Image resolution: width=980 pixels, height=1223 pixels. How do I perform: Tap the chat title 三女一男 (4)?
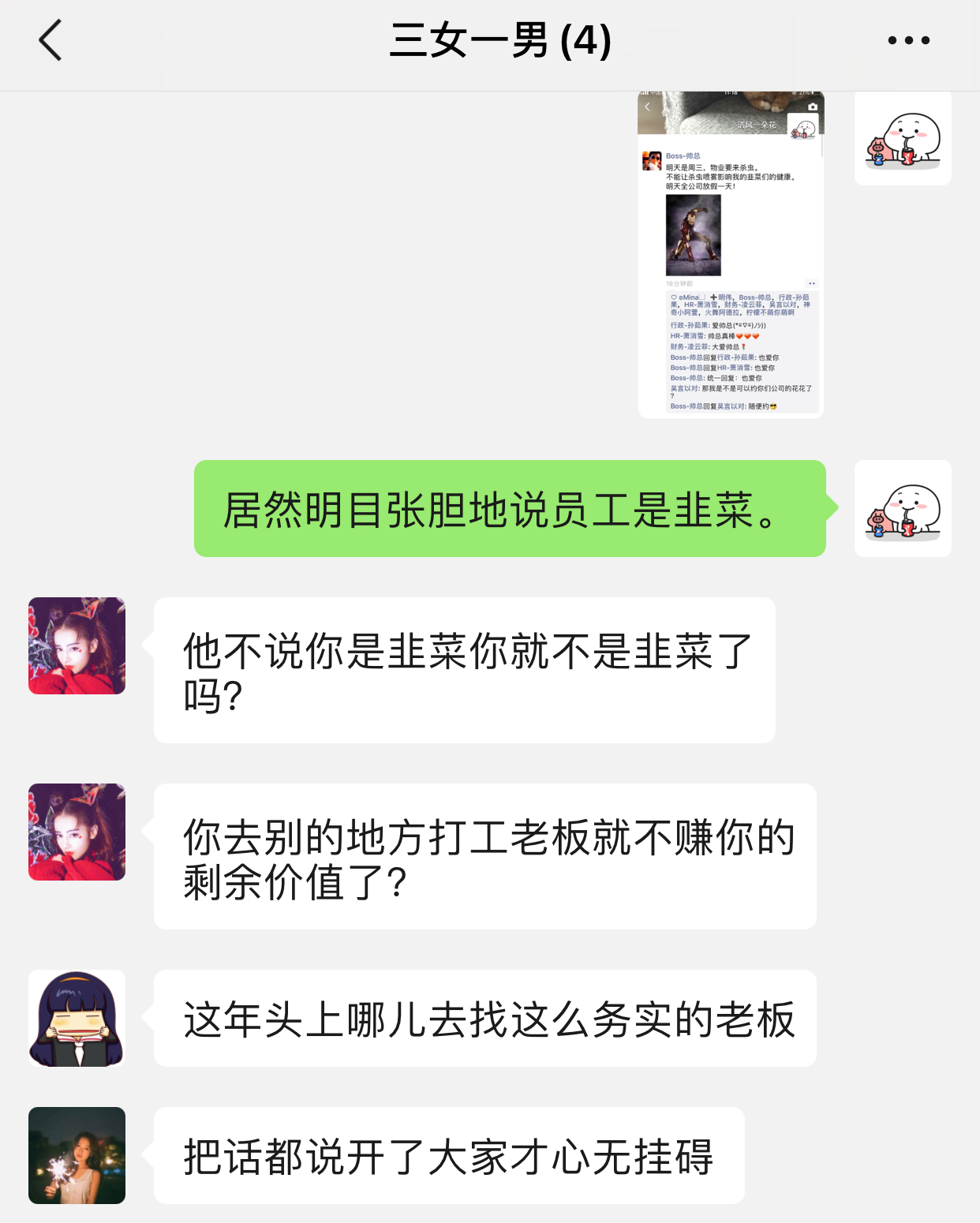(x=499, y=41)
